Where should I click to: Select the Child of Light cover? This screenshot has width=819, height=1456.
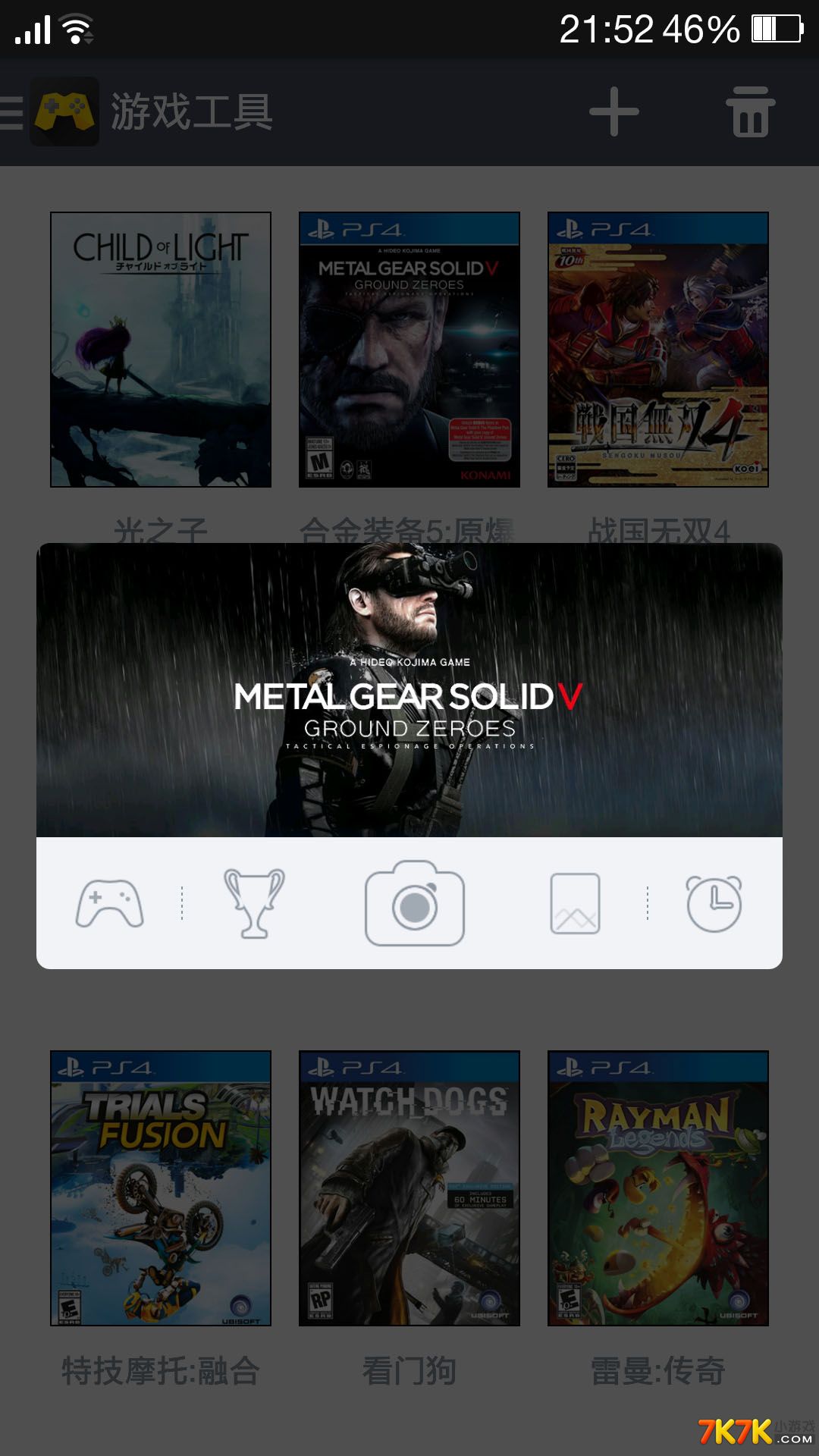coord(161,350)
